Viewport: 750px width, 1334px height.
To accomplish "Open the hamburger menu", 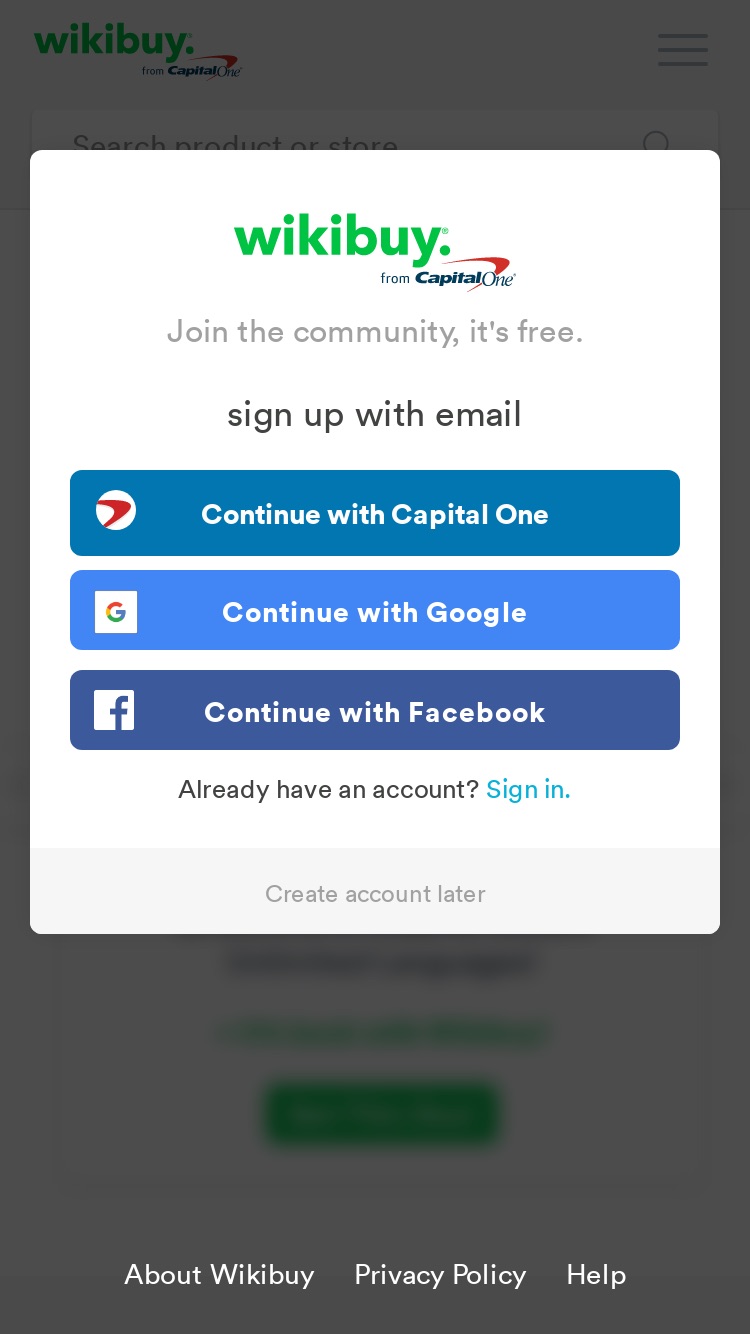I will (x=683, y=49).
